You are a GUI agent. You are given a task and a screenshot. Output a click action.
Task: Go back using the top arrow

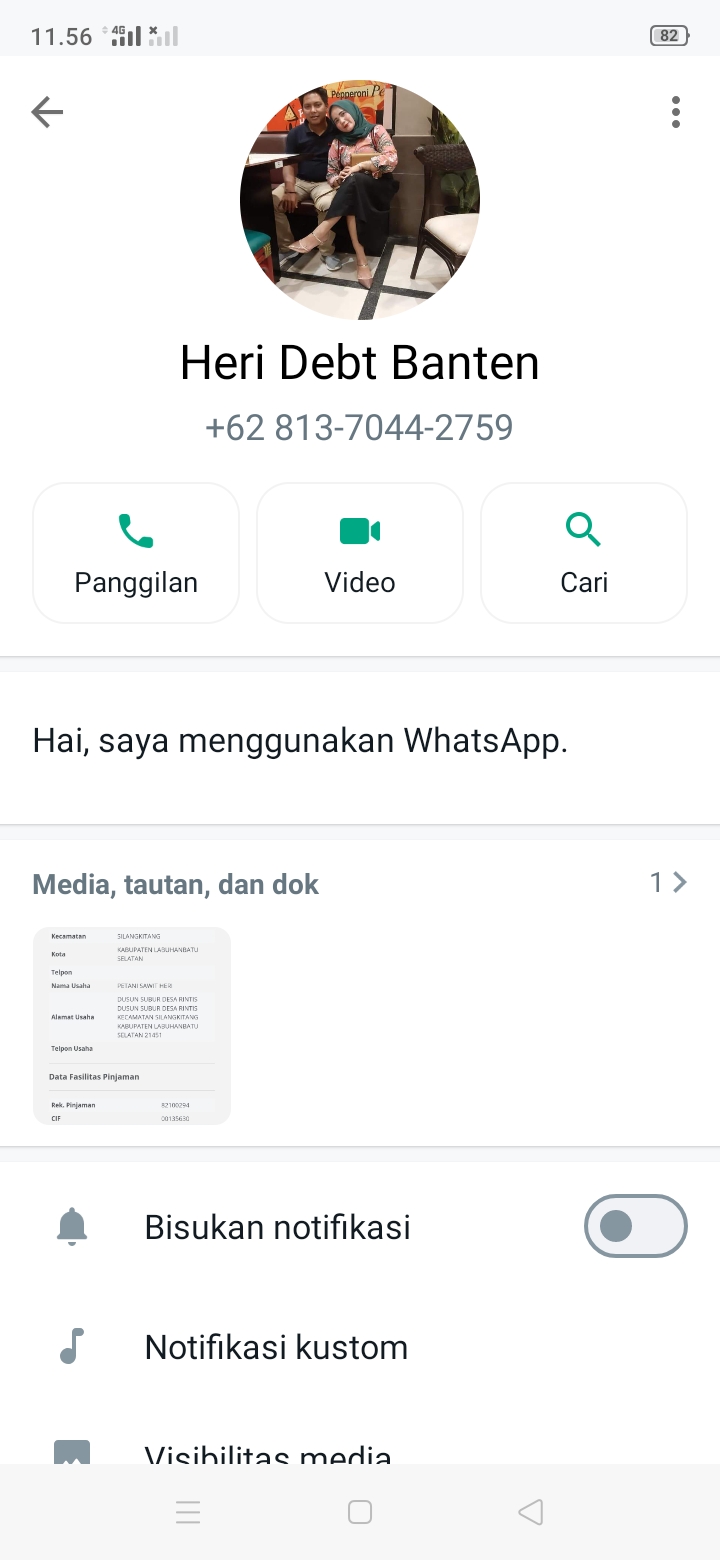47,112
